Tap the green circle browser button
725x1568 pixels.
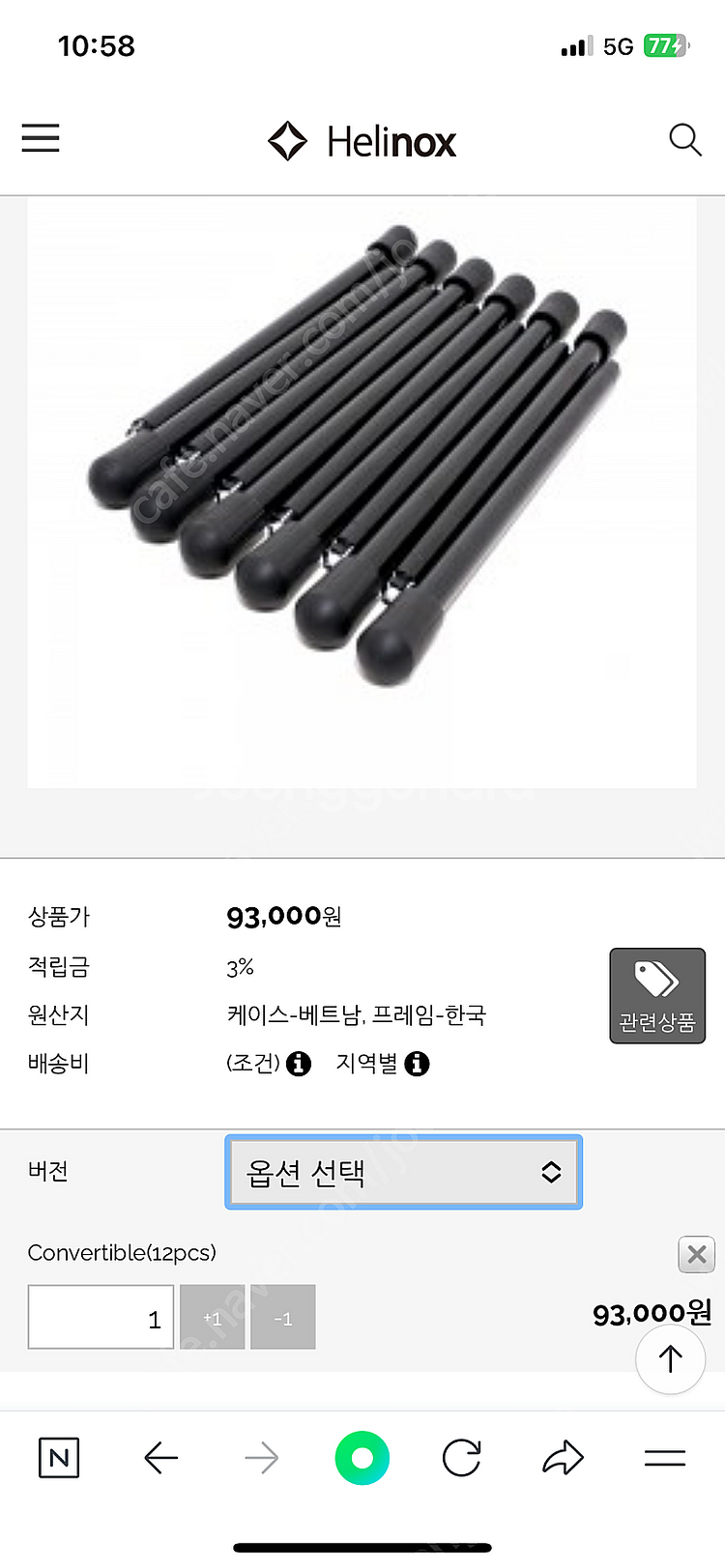click(362, 1458)
